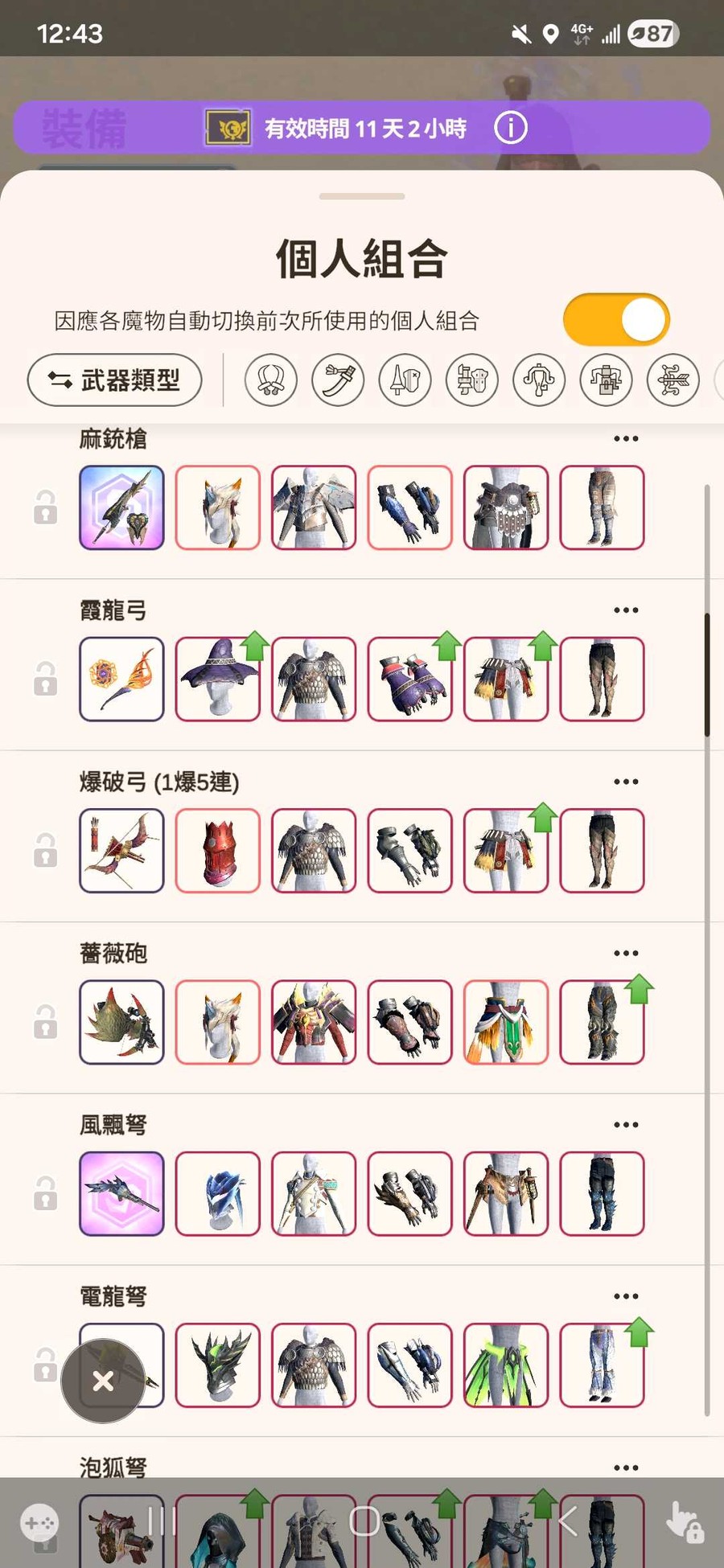Select the sword and shield weapon filter
Image resolution: width=724 pixels, height=1568 pixels.
[405, 380]
